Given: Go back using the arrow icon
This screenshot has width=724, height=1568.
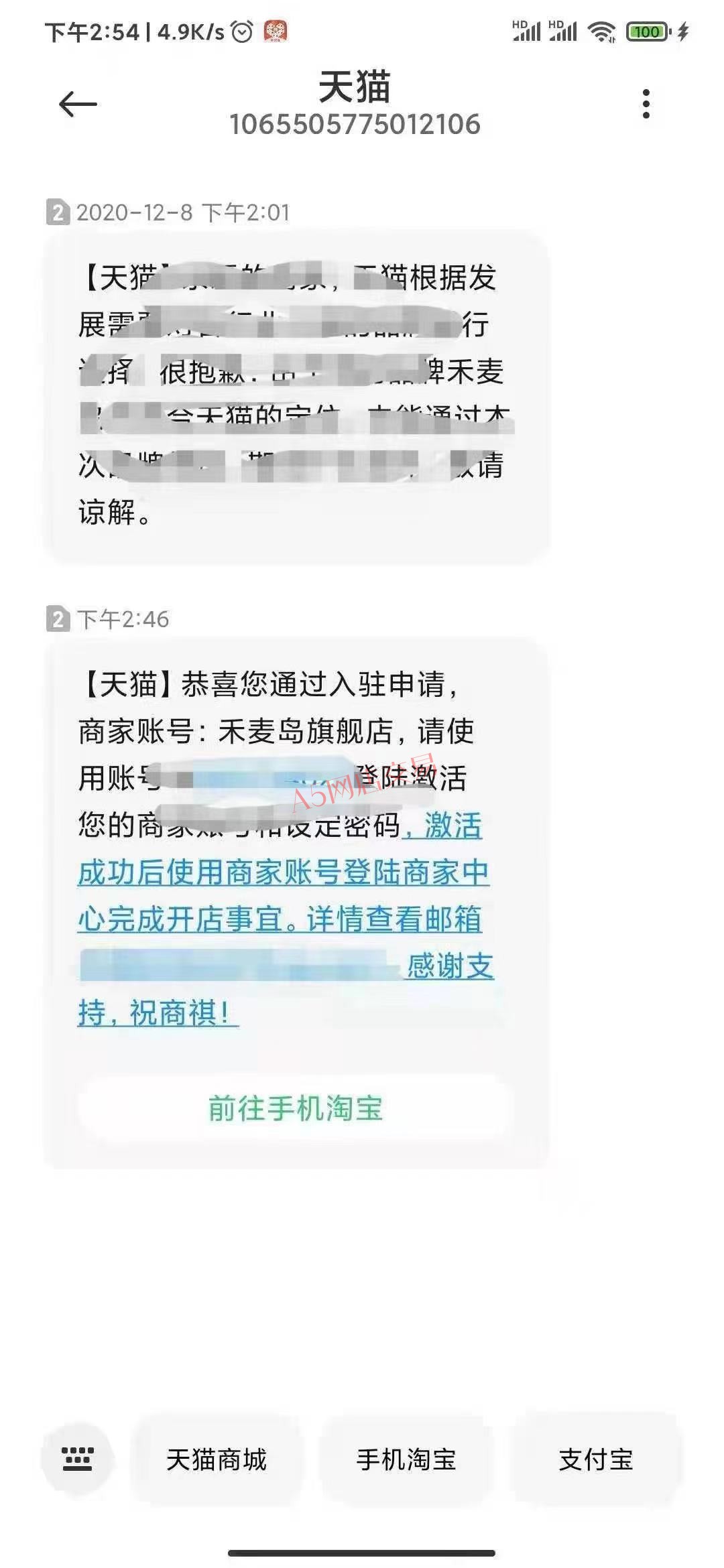Looking at the screenshot, I should [78, 104].
